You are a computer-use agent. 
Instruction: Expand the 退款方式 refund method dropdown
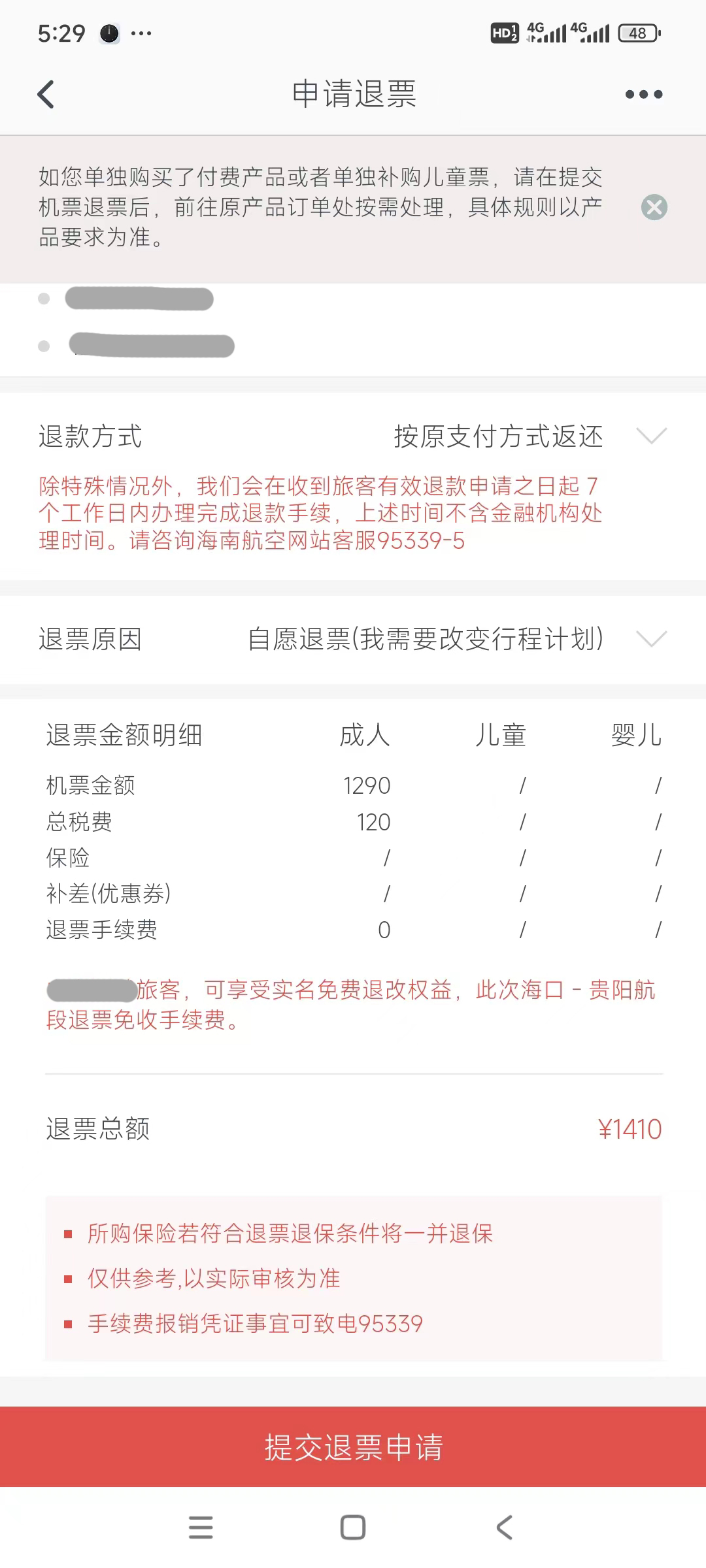(353, 436)
